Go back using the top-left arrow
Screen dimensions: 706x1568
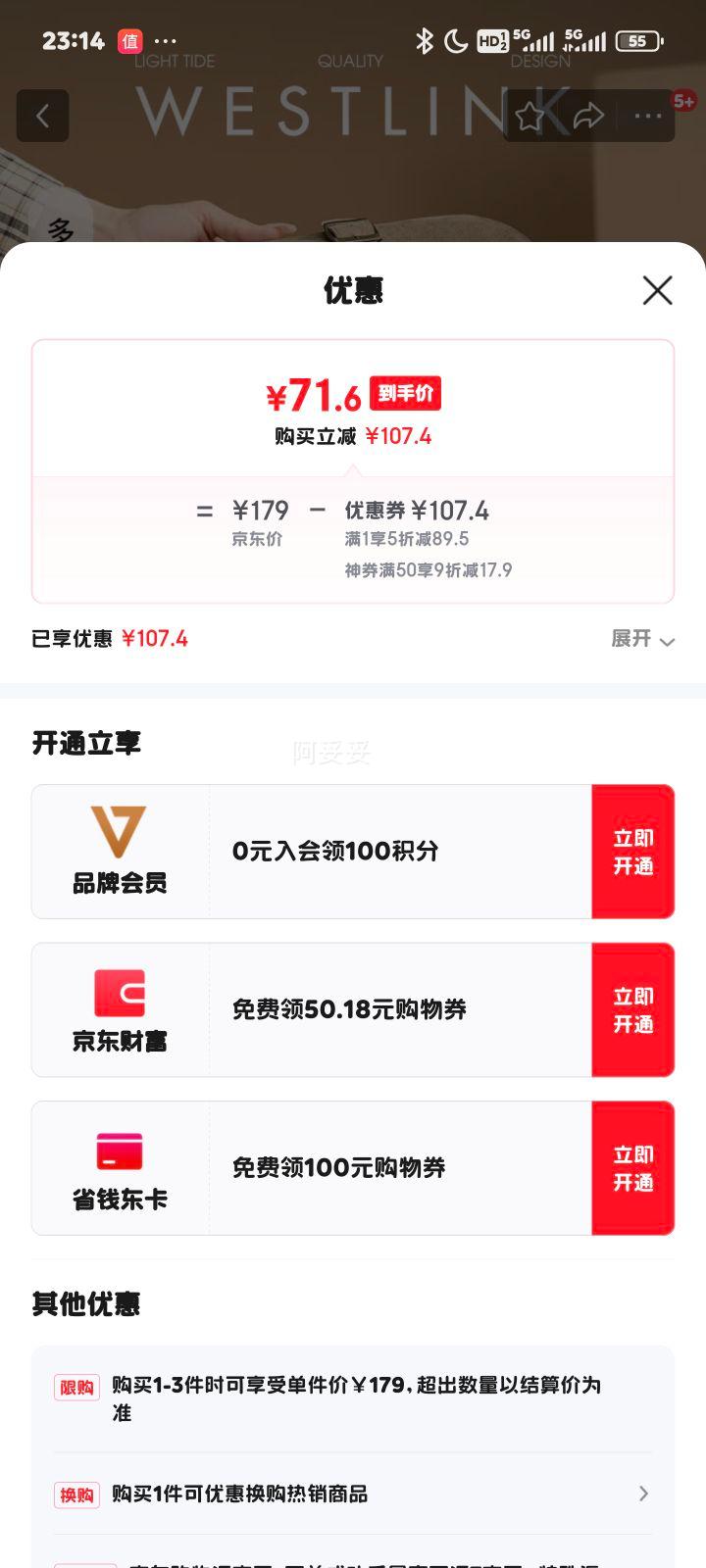42,116
